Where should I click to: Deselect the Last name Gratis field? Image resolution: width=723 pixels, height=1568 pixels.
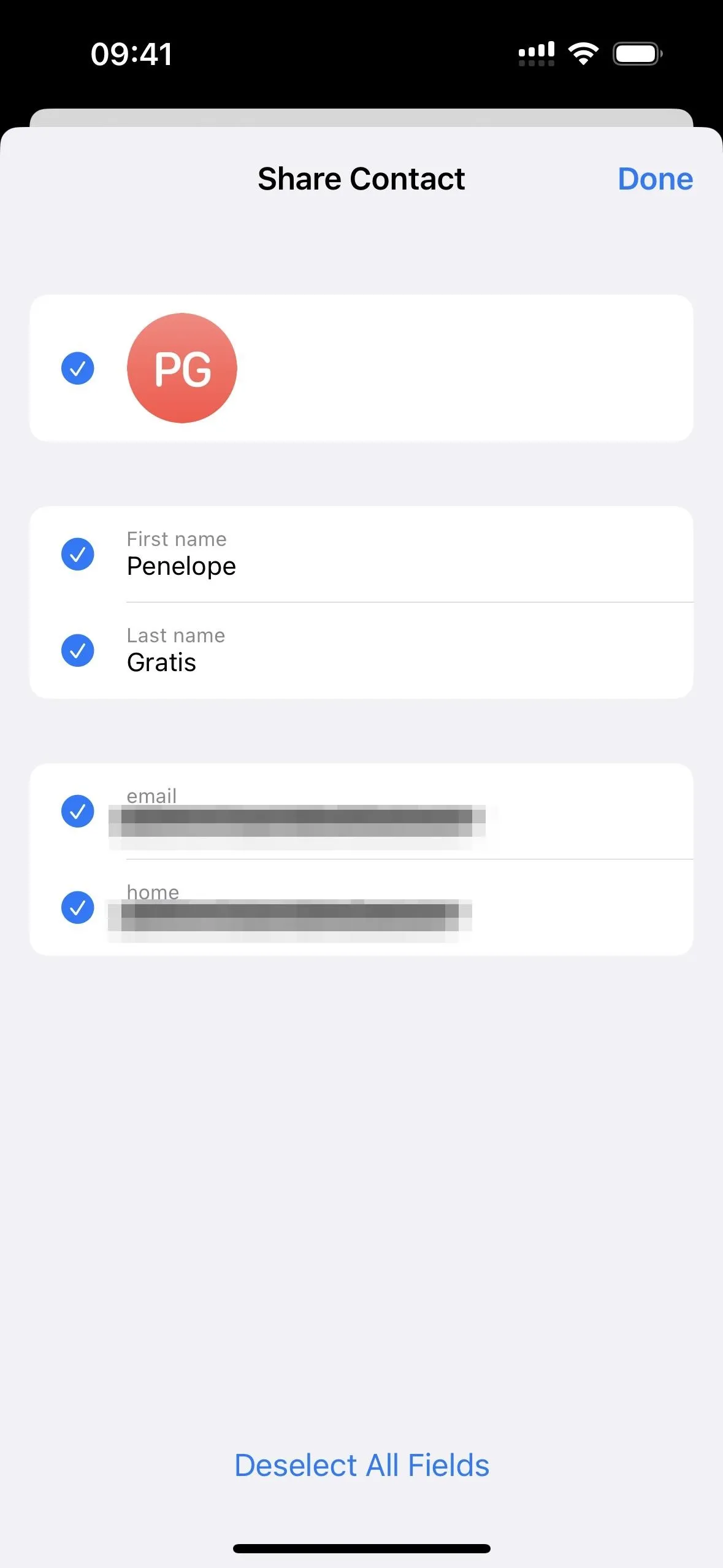pos(77,650)
